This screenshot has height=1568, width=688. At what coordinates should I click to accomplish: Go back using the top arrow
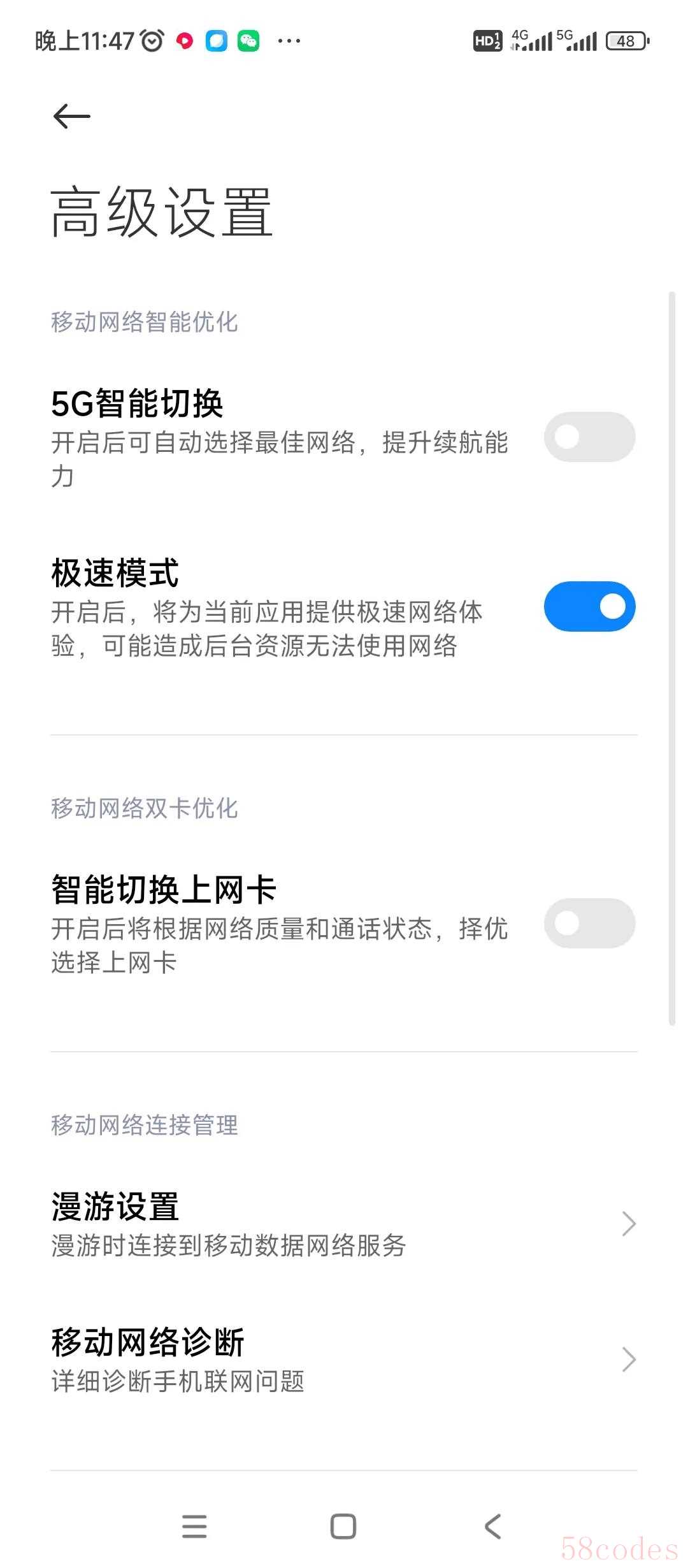tap(71, 116)
